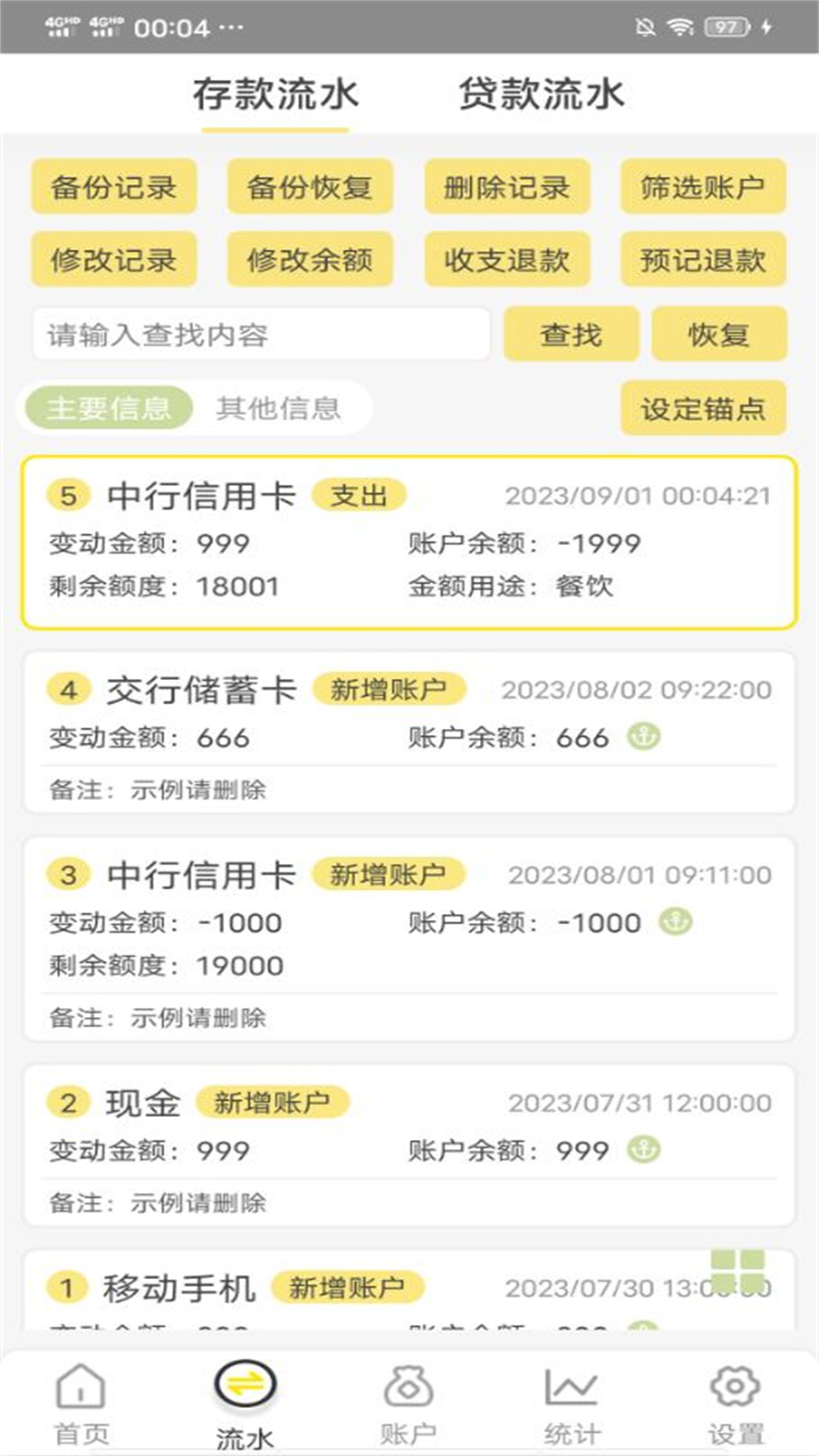Viewport: 819px width, 1456px height.
Task: Open 修改余额
Action: (310, 259)
